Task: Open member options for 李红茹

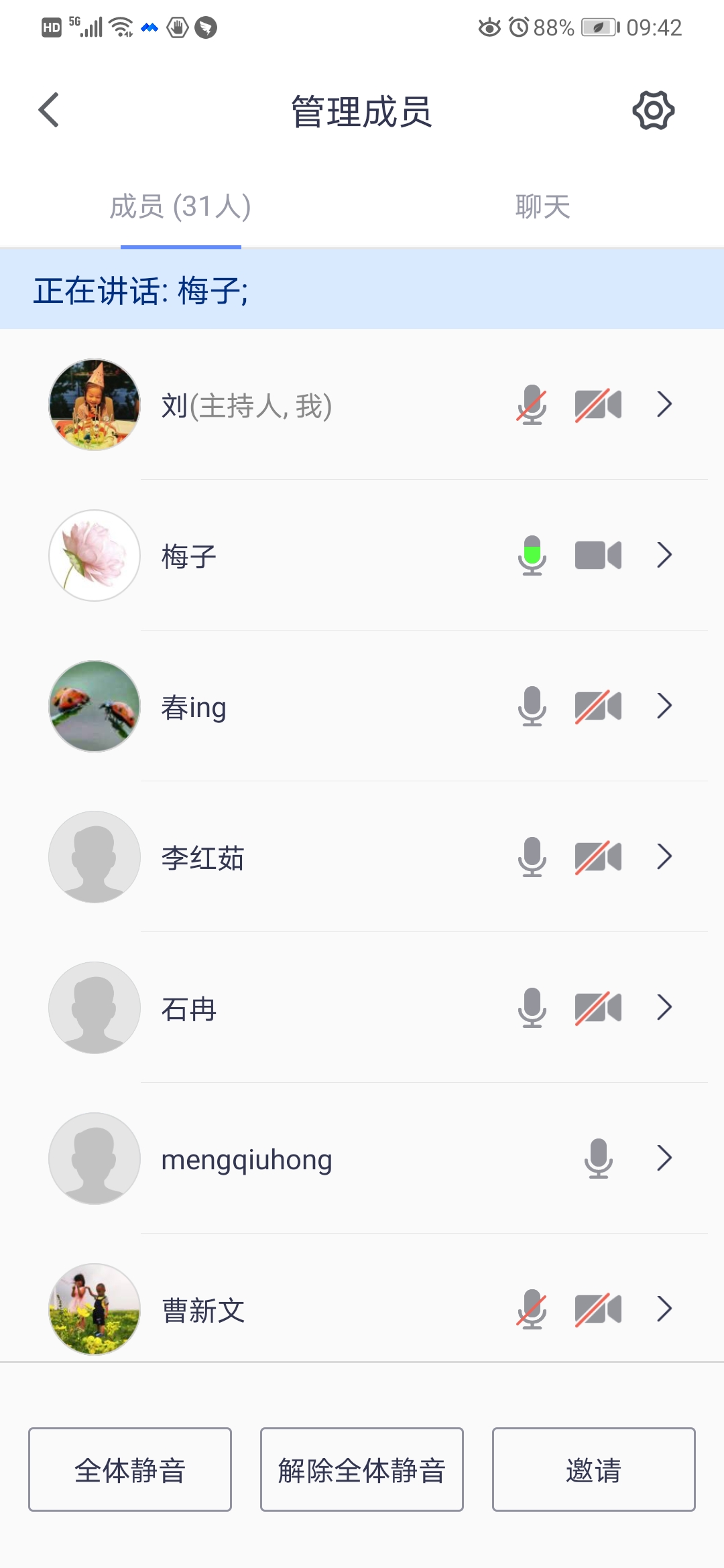Action: pos(664,857)
